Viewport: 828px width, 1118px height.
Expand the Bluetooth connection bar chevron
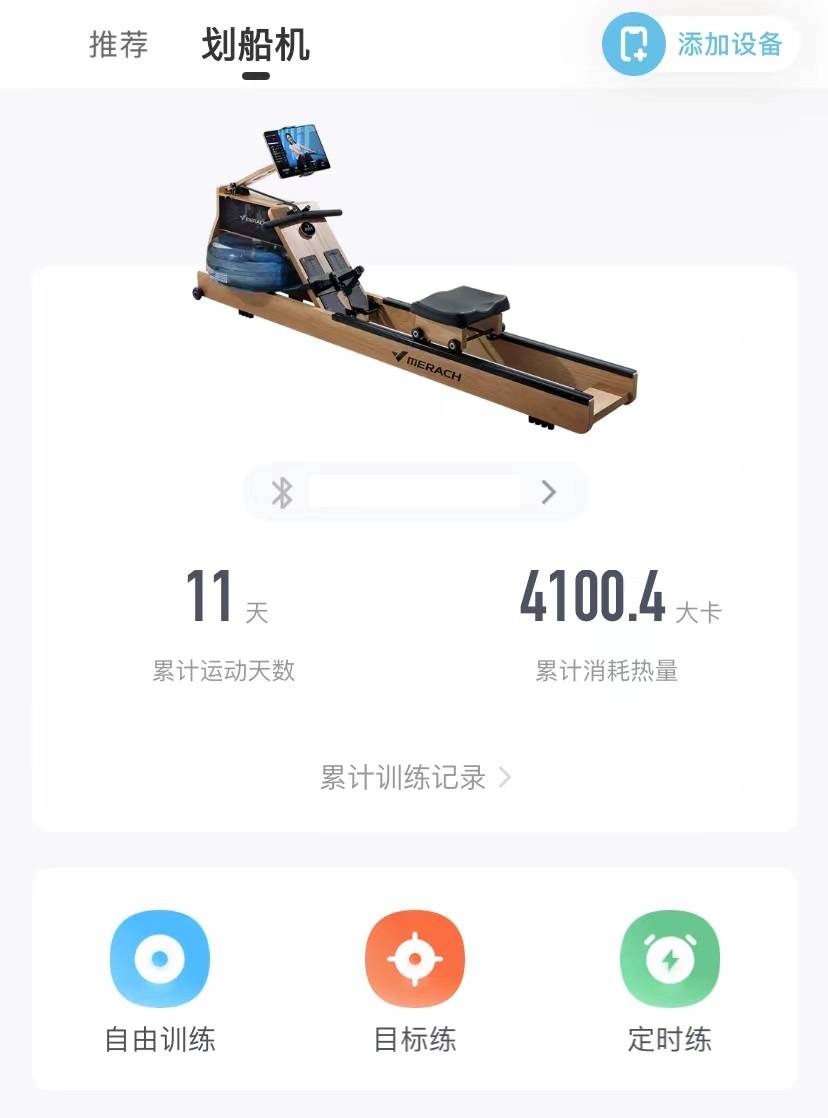pos(548,492)
